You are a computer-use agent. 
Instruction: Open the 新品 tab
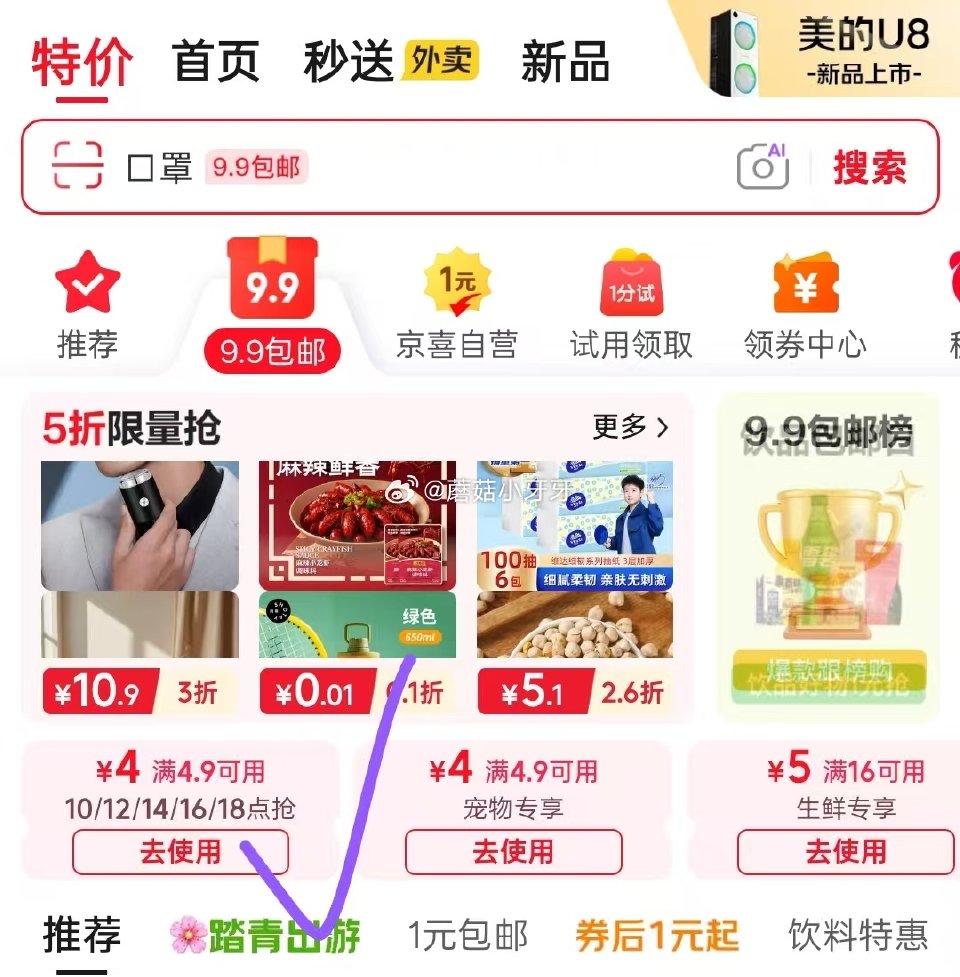pos(561,60)
